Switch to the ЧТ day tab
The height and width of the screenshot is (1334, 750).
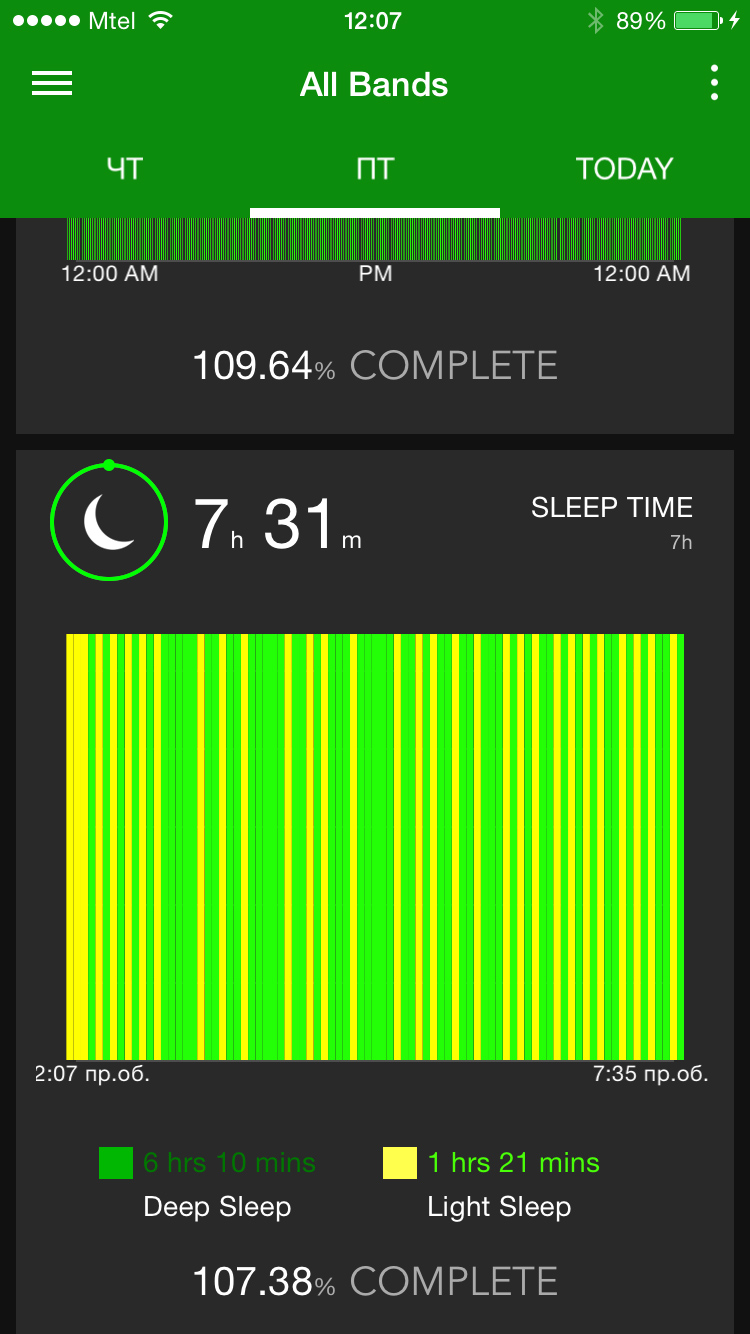click(x=125, y=169)
